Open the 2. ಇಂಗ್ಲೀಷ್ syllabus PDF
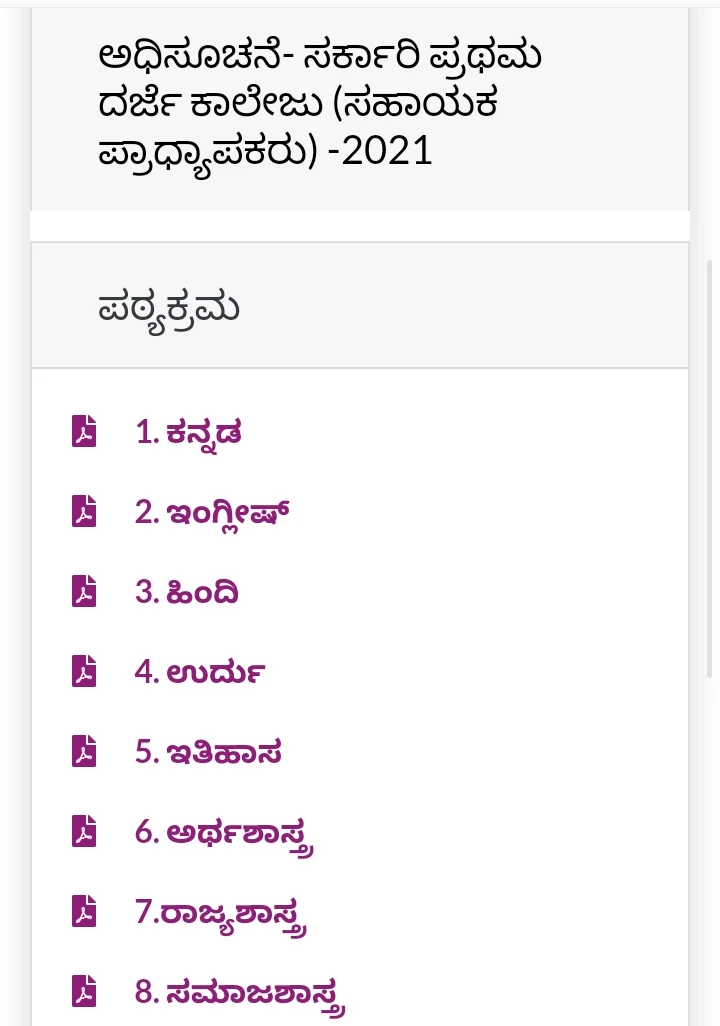This screenshot has height=1026, width=720. 212,512
